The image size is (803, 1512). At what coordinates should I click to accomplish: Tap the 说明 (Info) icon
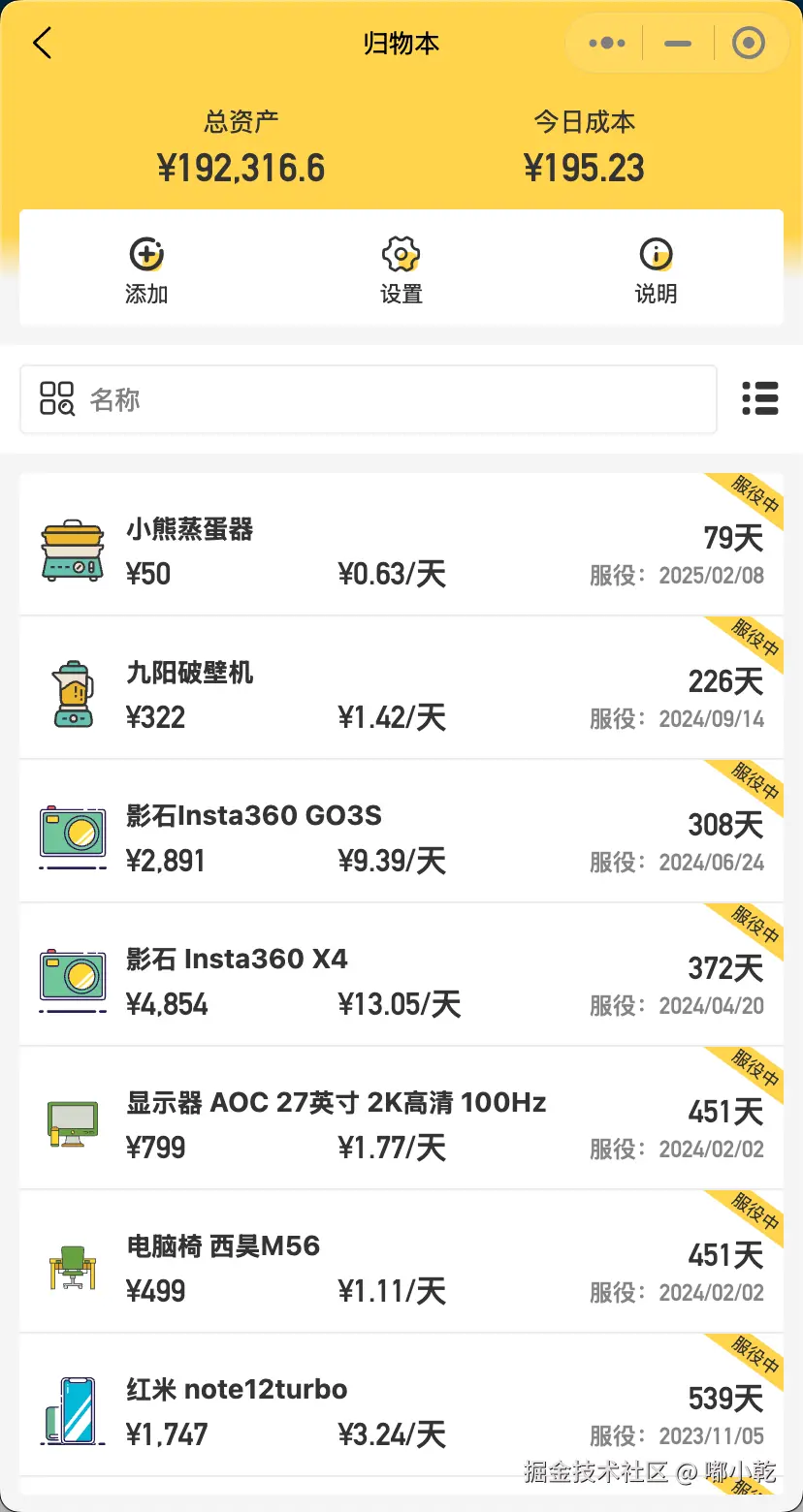pos(657,255)
